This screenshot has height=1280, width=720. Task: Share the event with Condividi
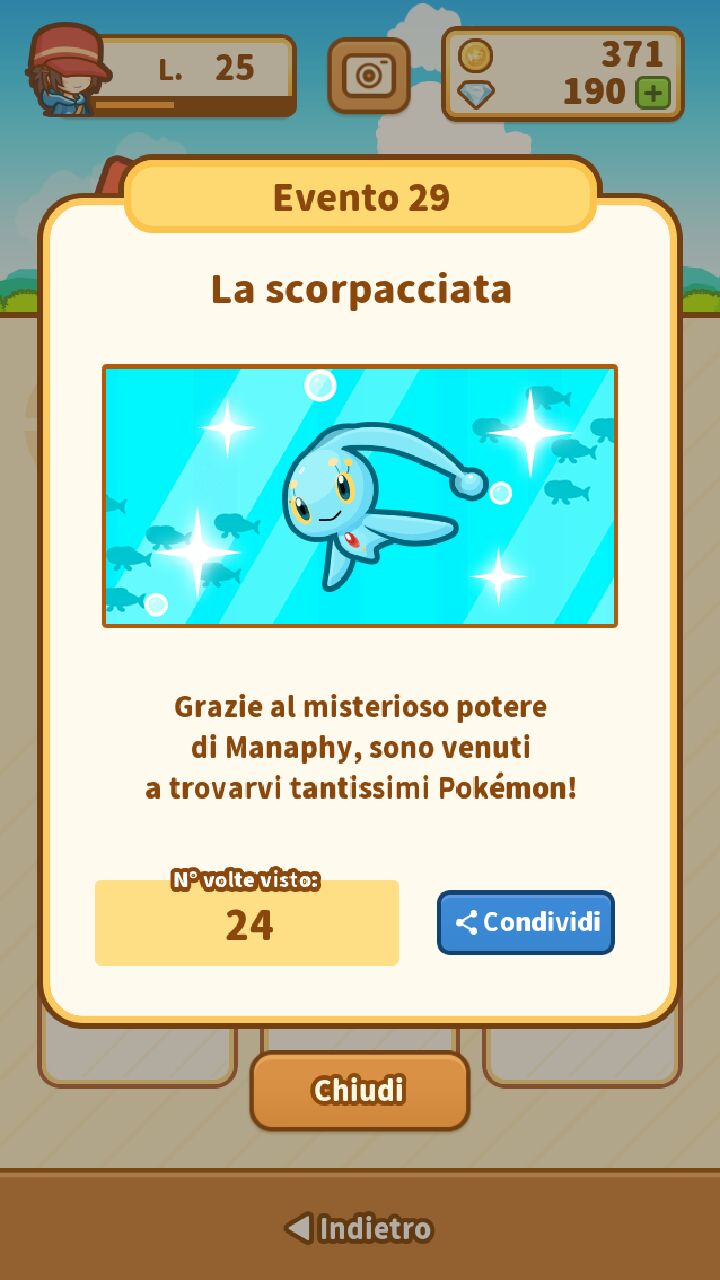click(x=526, y=922)
